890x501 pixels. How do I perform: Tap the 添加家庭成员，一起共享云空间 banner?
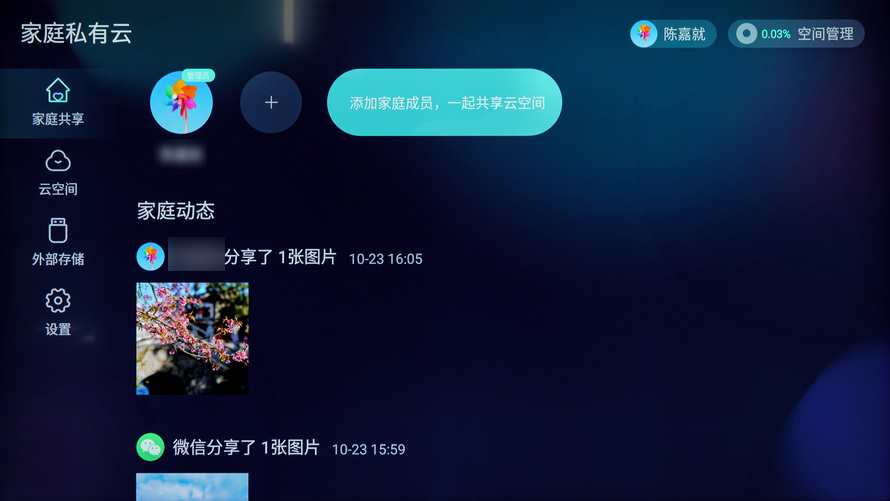[444, 102]
